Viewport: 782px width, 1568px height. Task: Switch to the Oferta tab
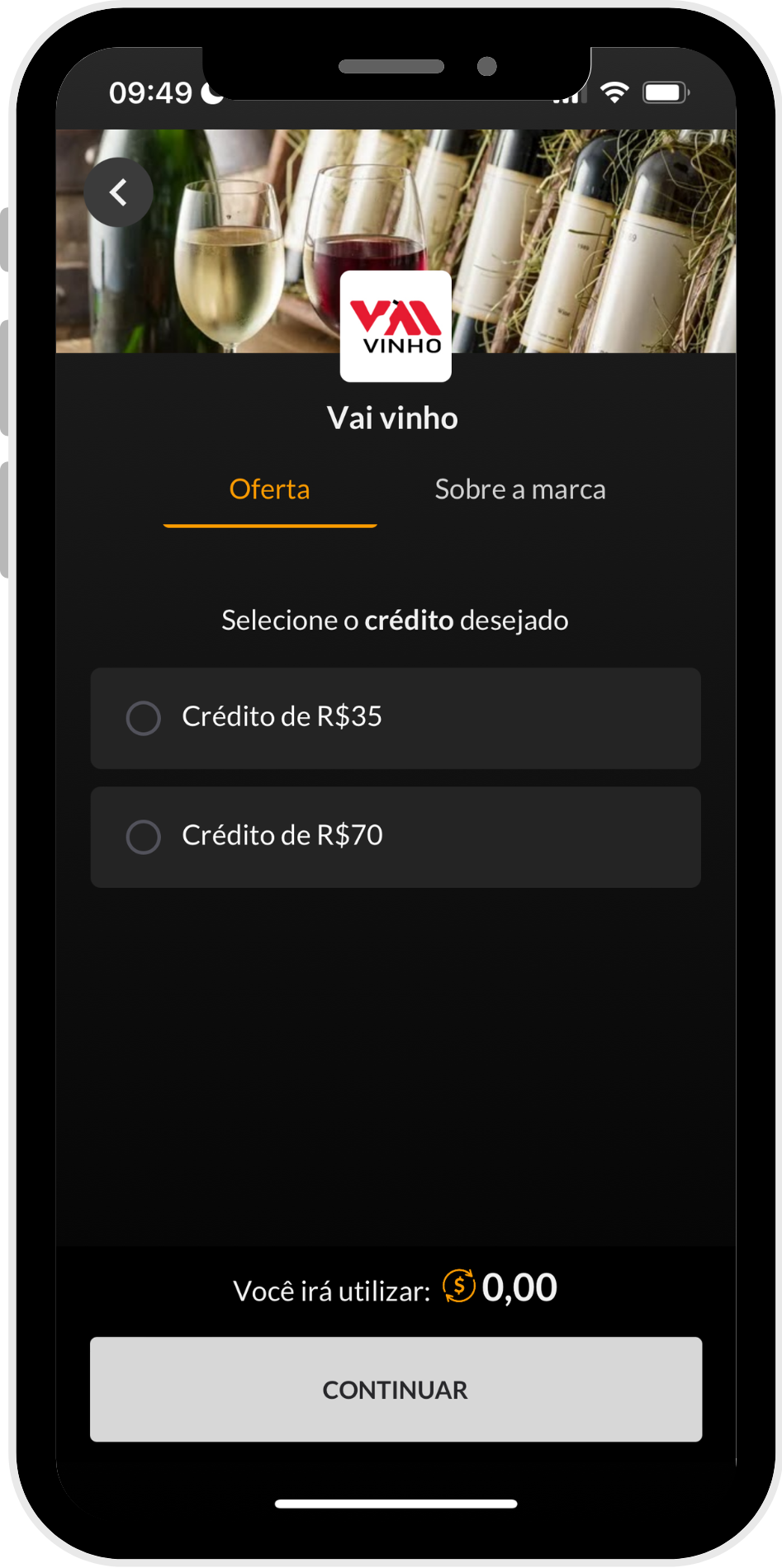point(270,490)
